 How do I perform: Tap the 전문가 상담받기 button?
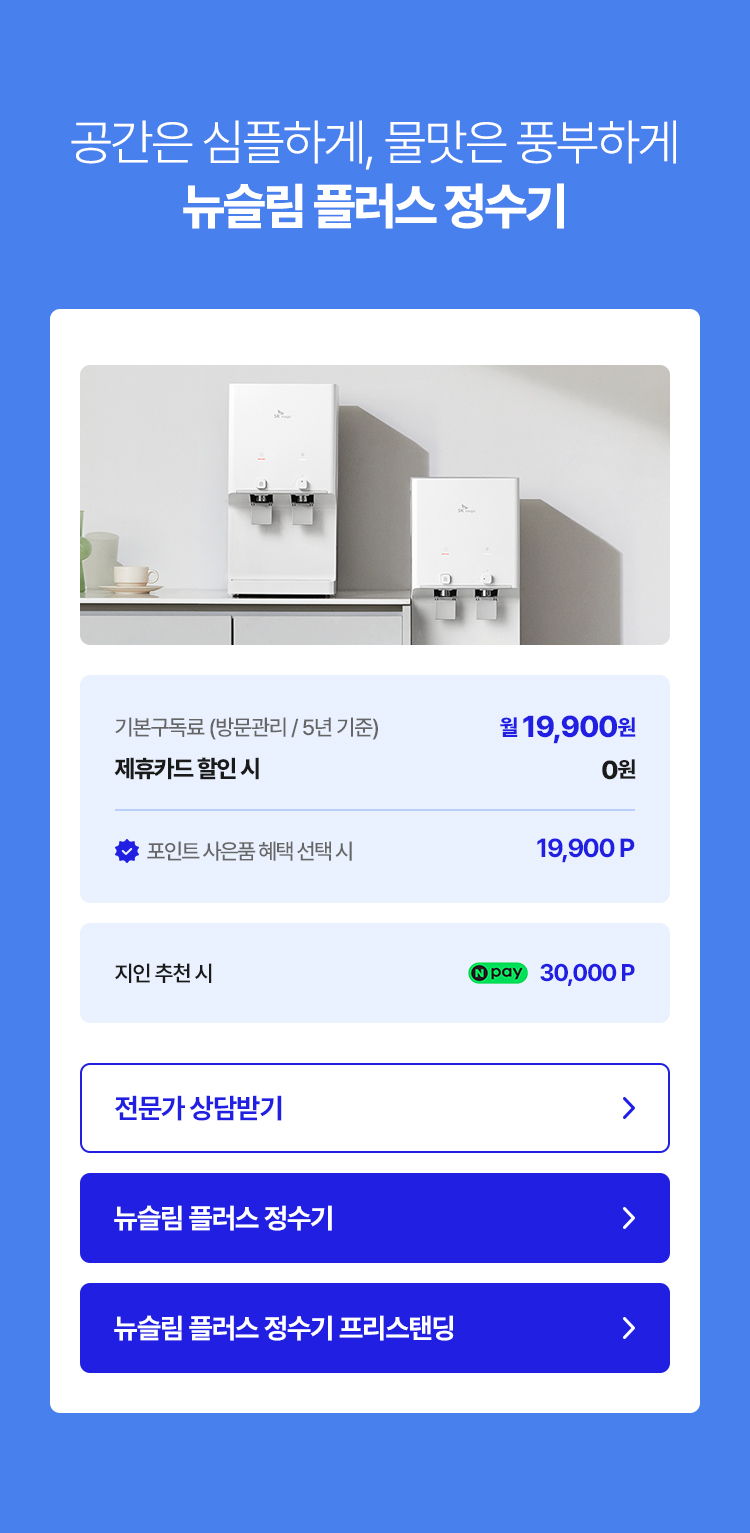click(x=374, y=1108)
